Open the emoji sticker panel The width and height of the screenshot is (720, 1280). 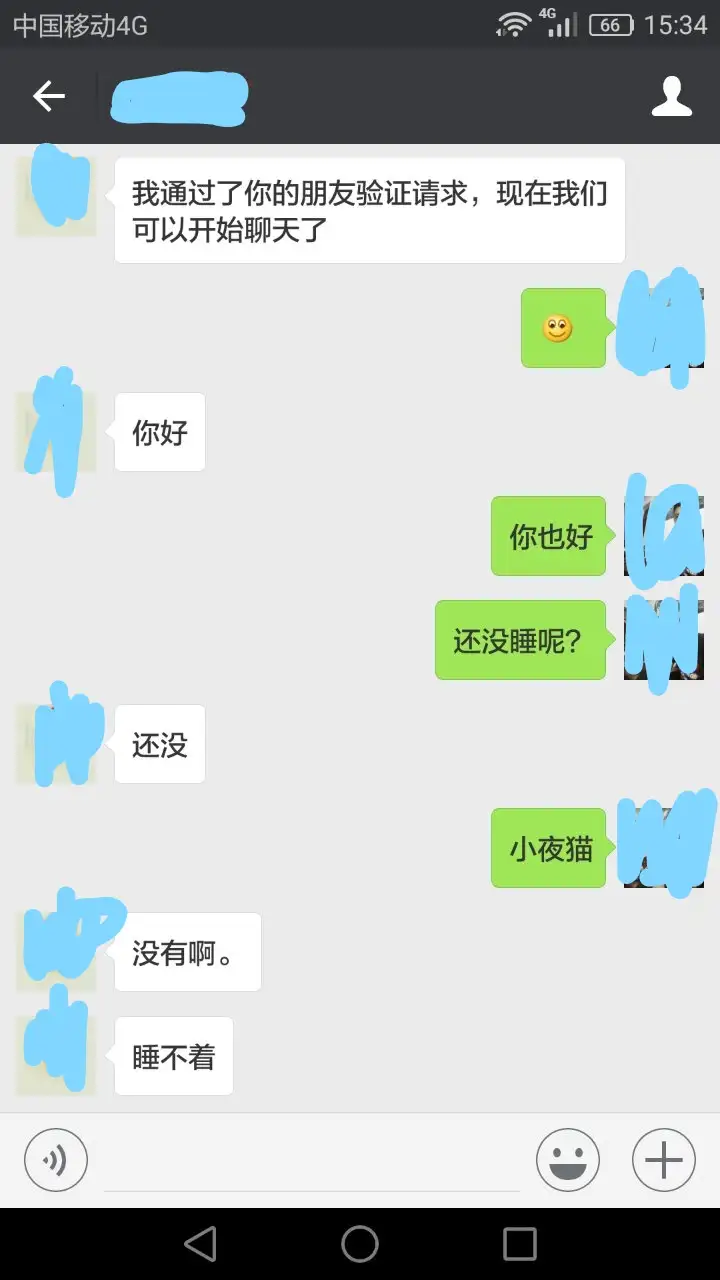pyautogui.click(x=568, y=1159)
